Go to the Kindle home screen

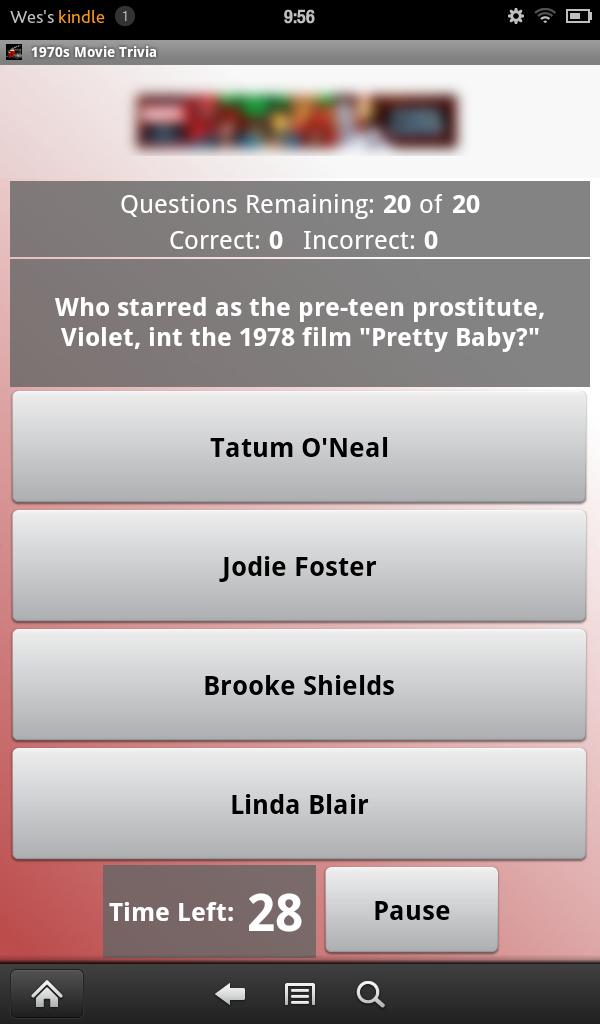pos(46,993)
